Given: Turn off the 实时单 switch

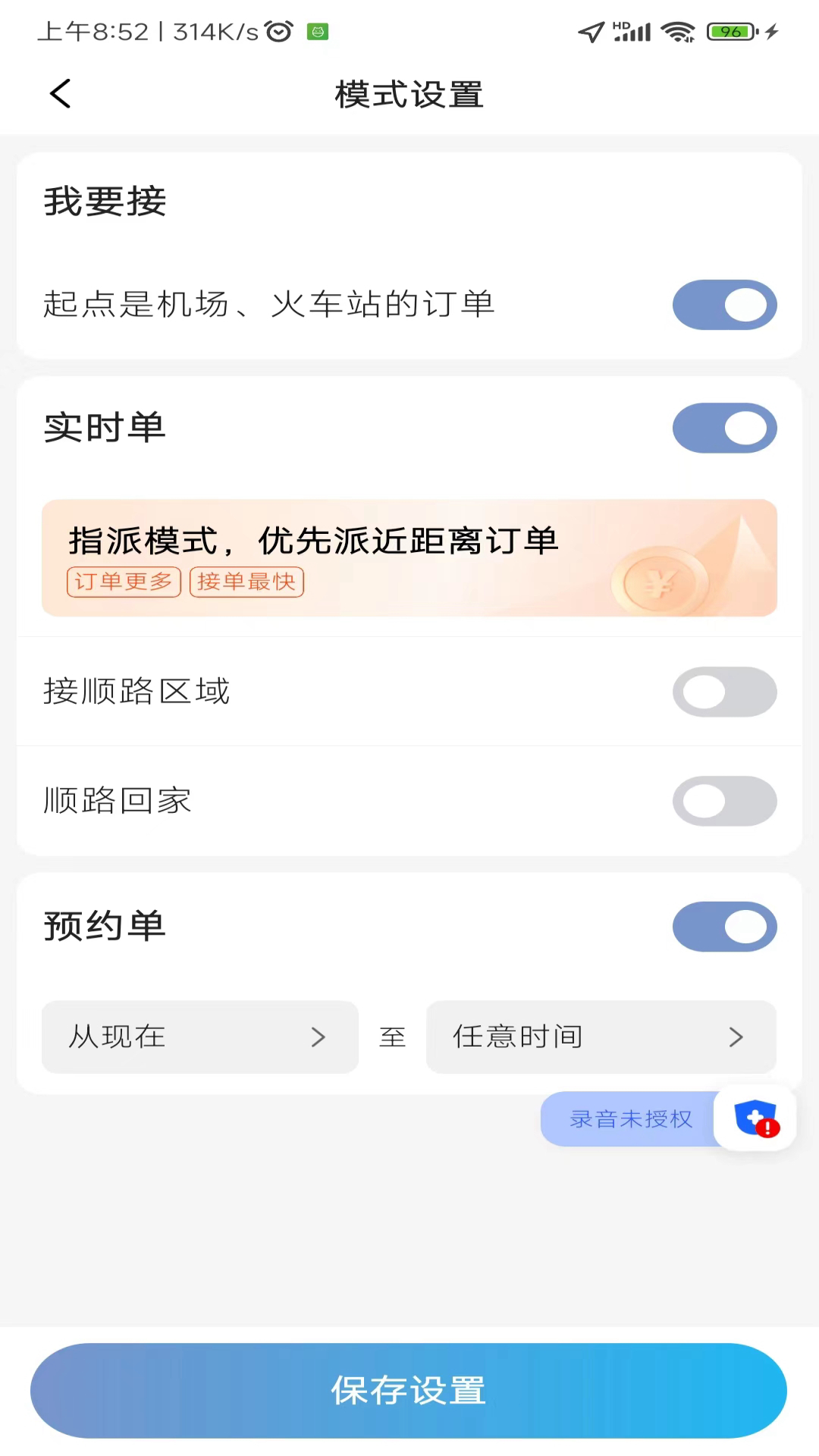Looking at the screenshot, I should click(724, 428).
